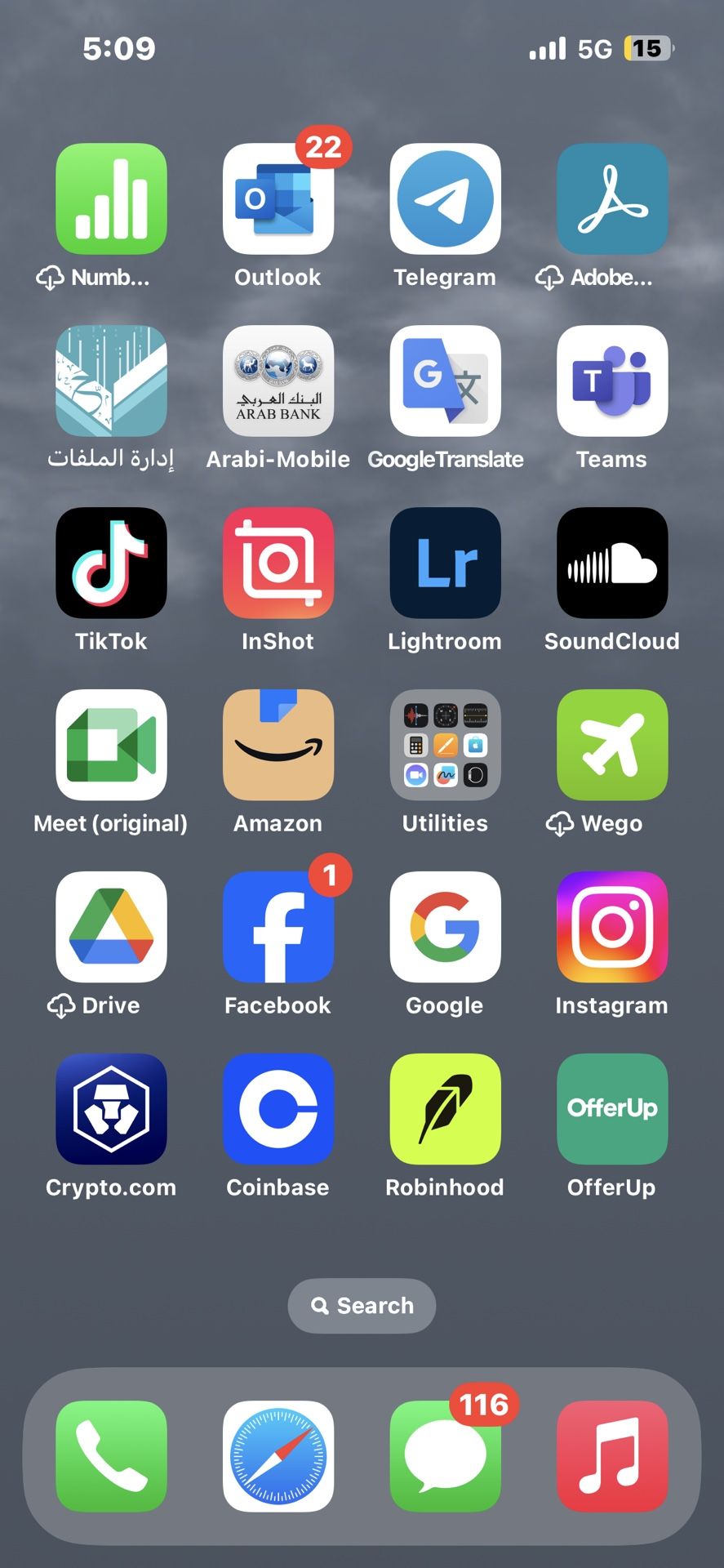
Task: Launch Safari from the dock
Action: 278,1456
